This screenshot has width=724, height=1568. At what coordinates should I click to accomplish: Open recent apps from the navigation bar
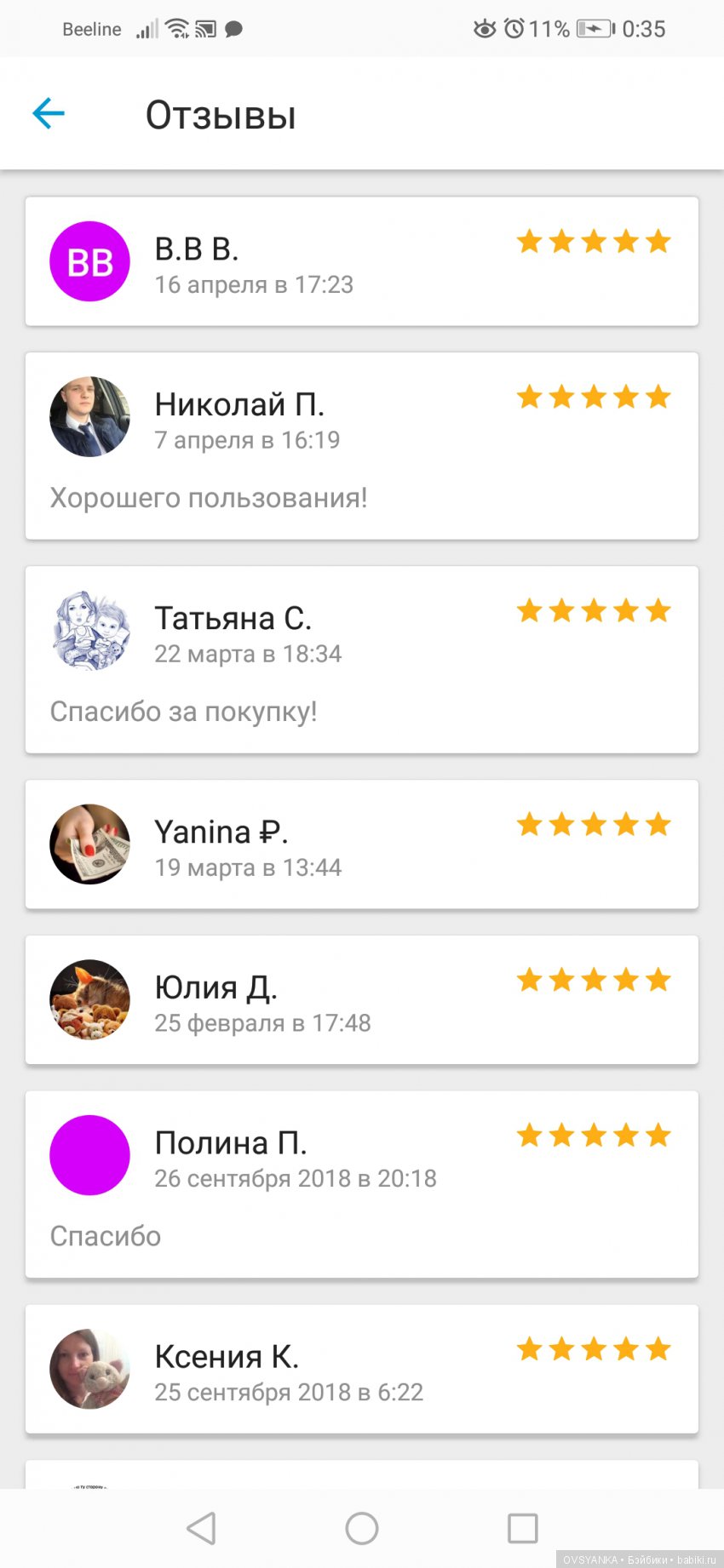point(522,1528)
